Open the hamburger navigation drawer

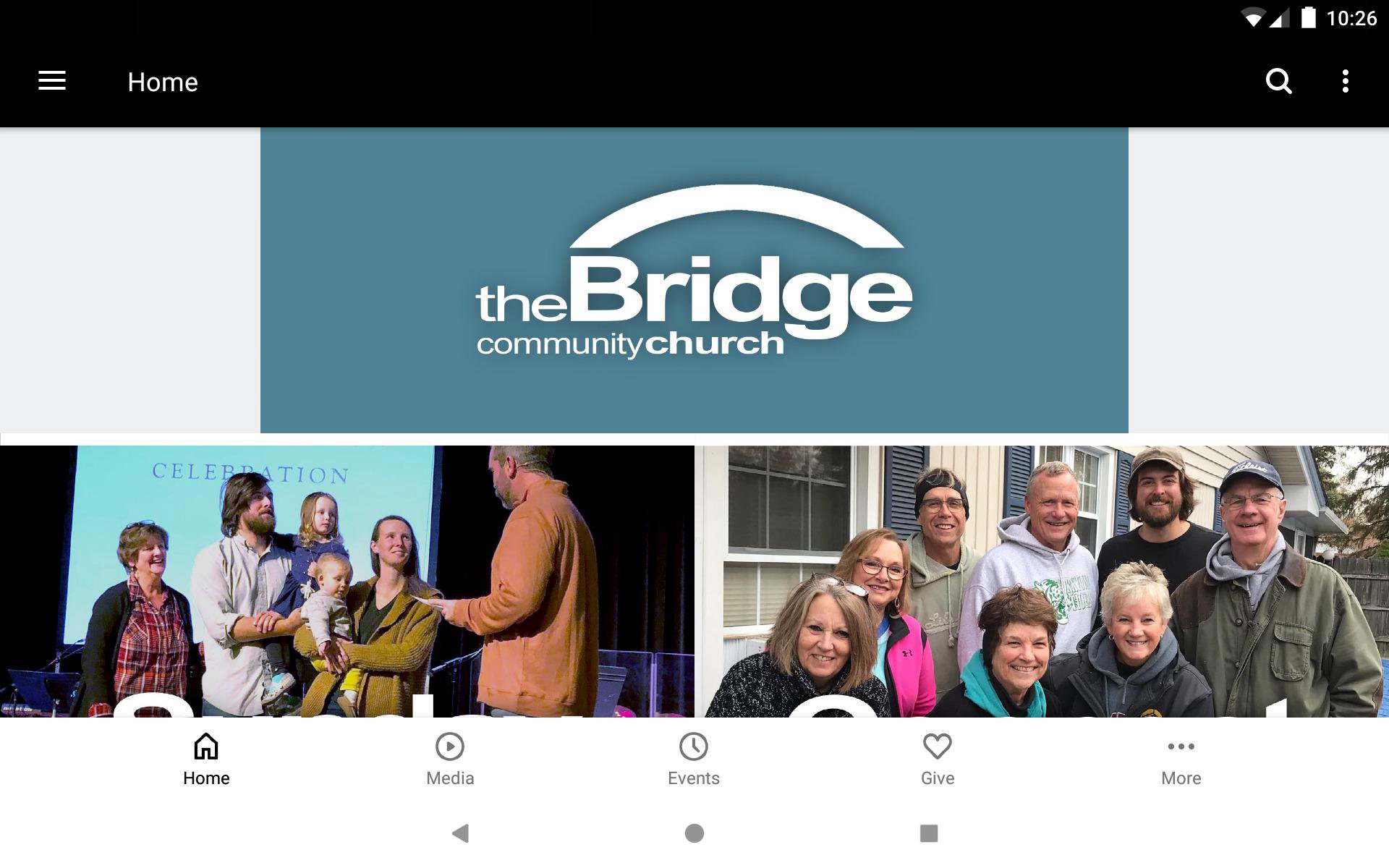click(x=52, y=81)
